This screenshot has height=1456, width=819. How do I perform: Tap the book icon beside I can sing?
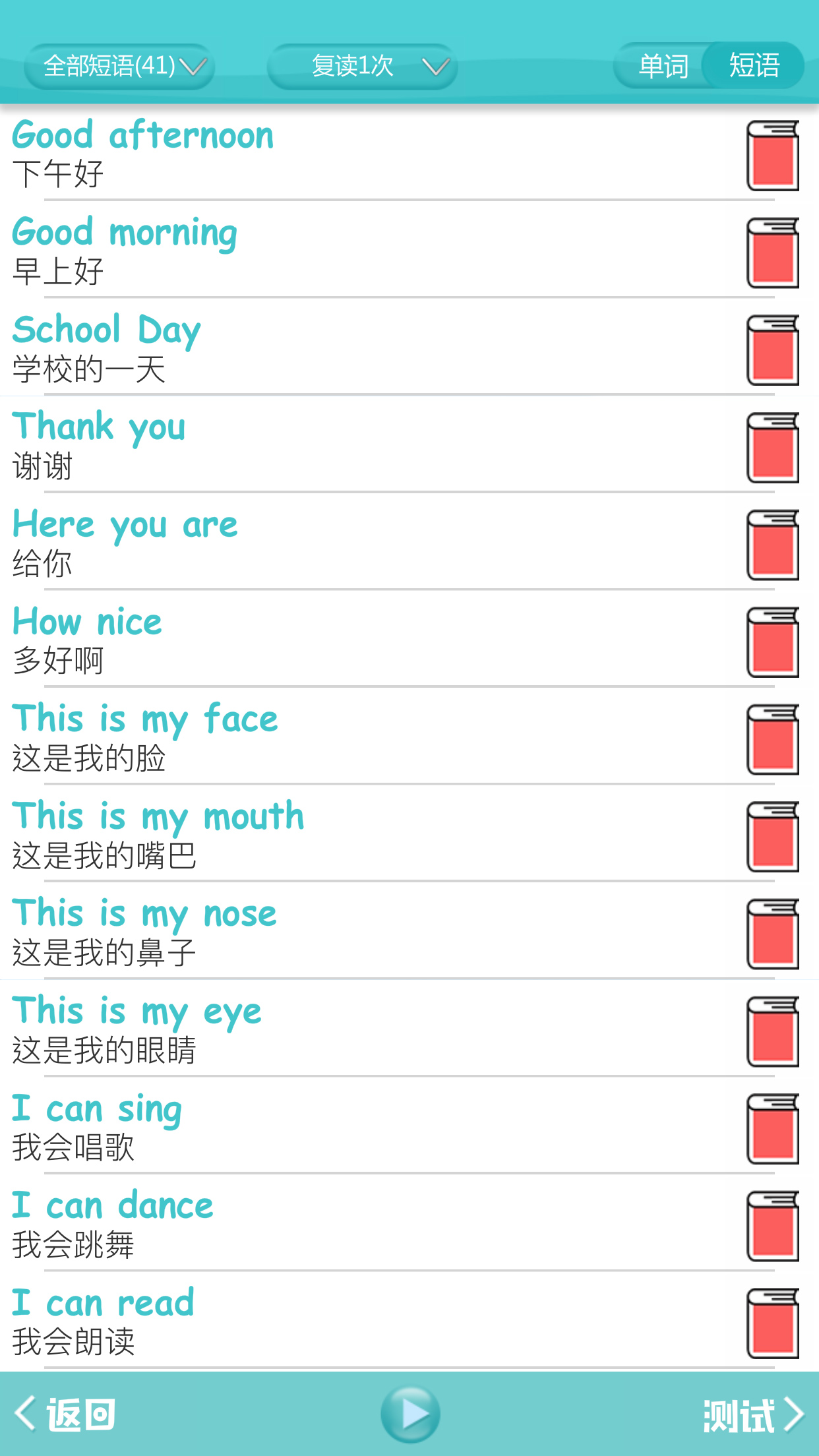pyautogui.click(x=772, y=1128)
